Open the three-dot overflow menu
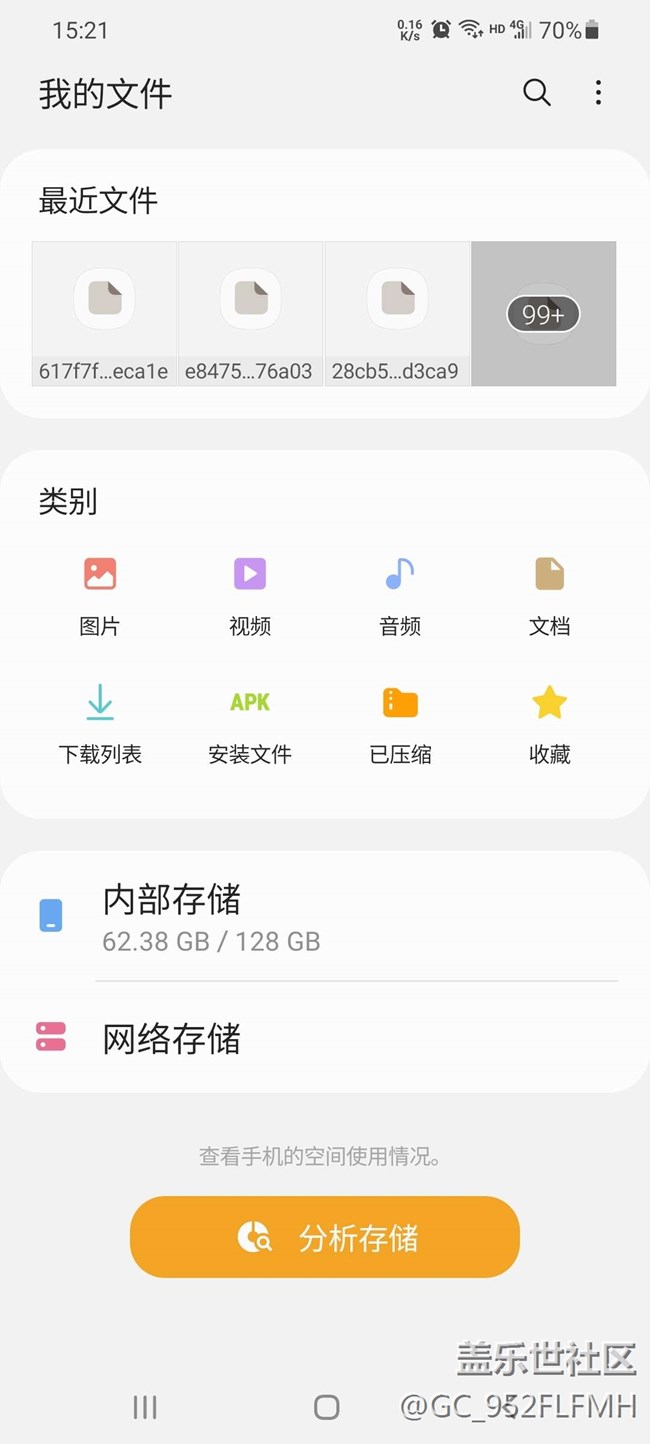 tap(598, 93)
